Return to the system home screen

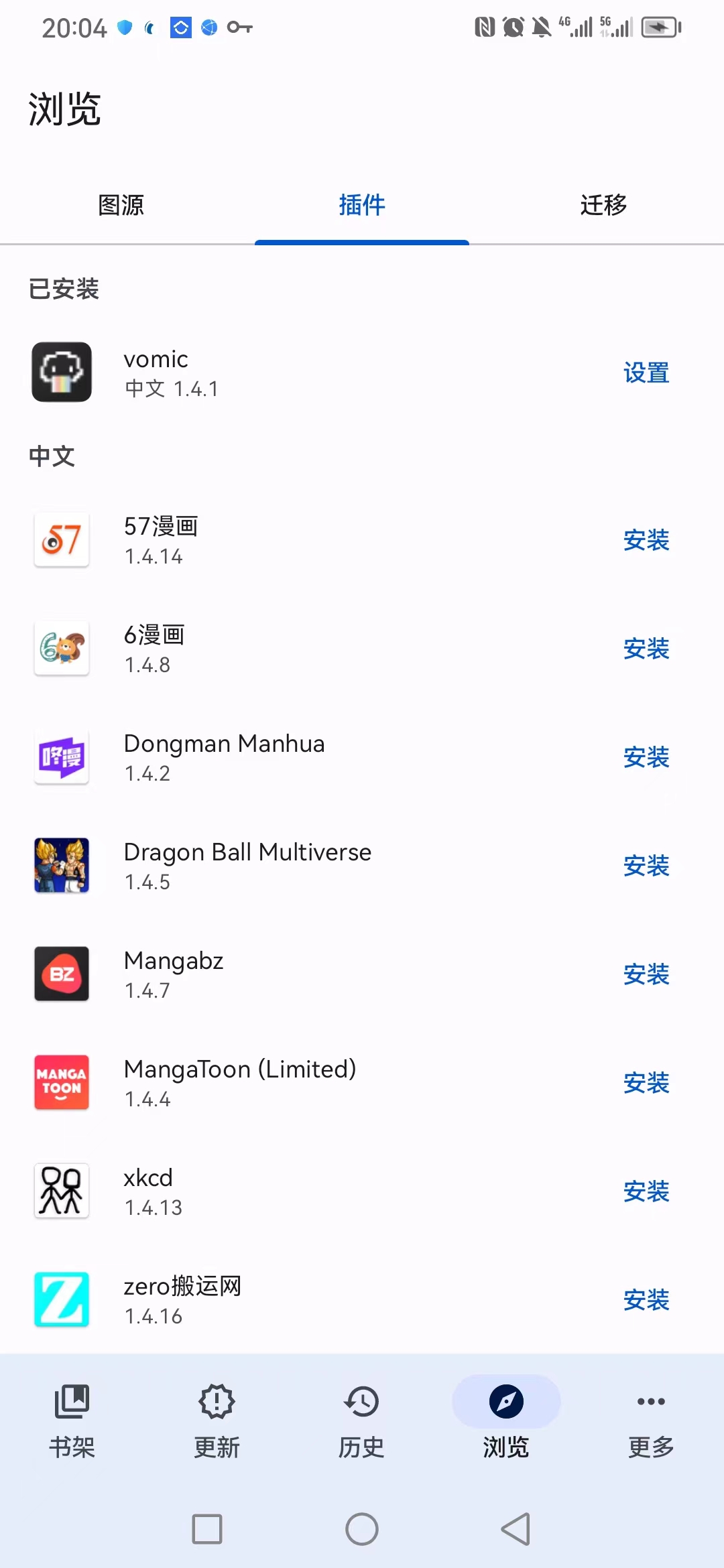(x=362, y=1529)
